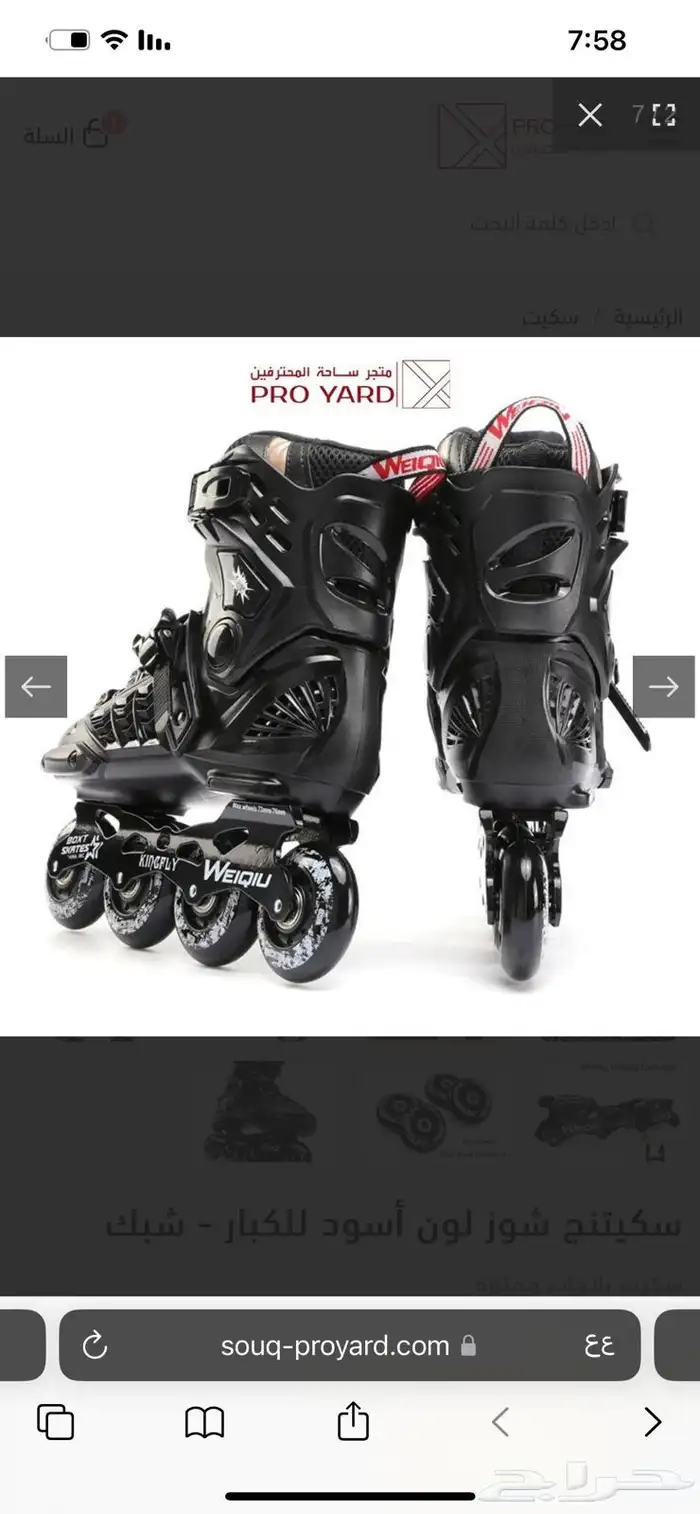Reload the page in Safari

click(95, 1346)
